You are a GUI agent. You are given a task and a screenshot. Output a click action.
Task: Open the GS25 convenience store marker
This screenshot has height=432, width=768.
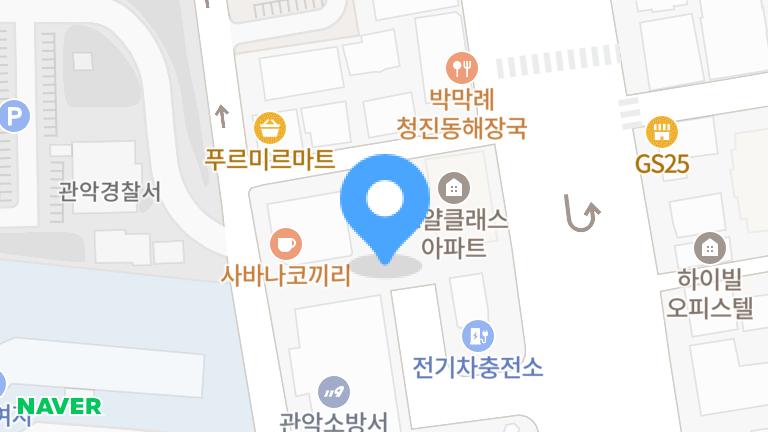coord(662,131)
